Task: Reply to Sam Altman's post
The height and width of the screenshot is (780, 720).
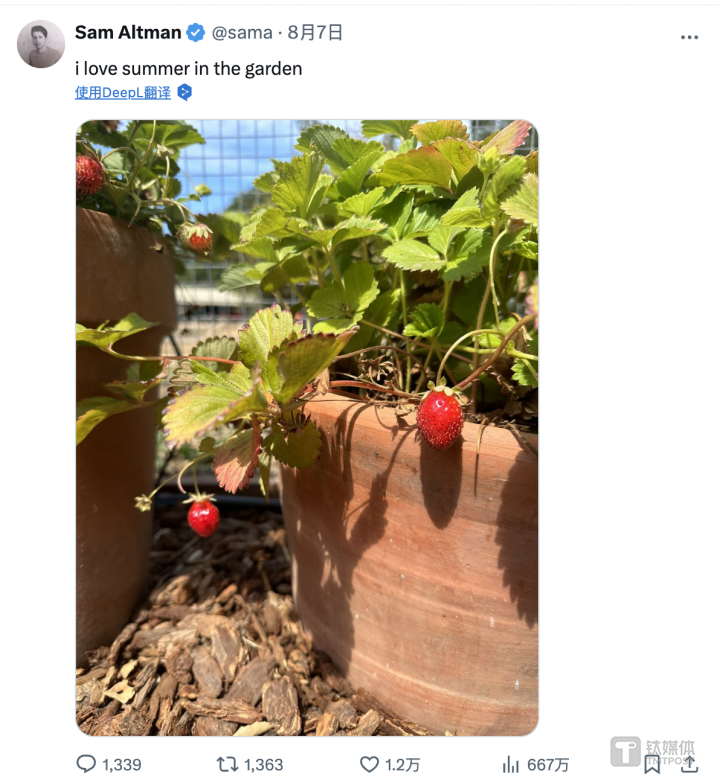Action: (88, 765)
